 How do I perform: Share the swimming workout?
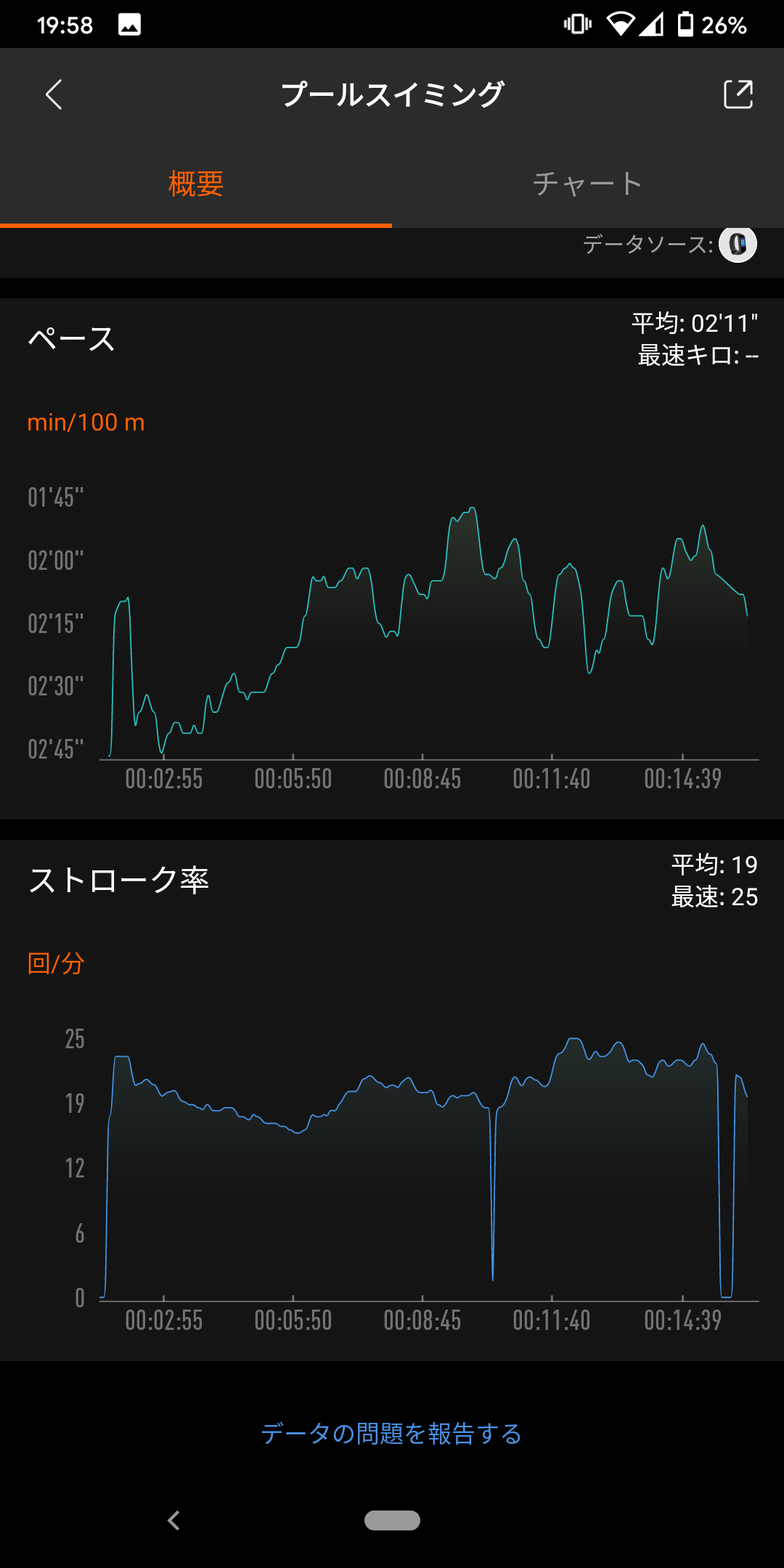(x=738, y=94)
